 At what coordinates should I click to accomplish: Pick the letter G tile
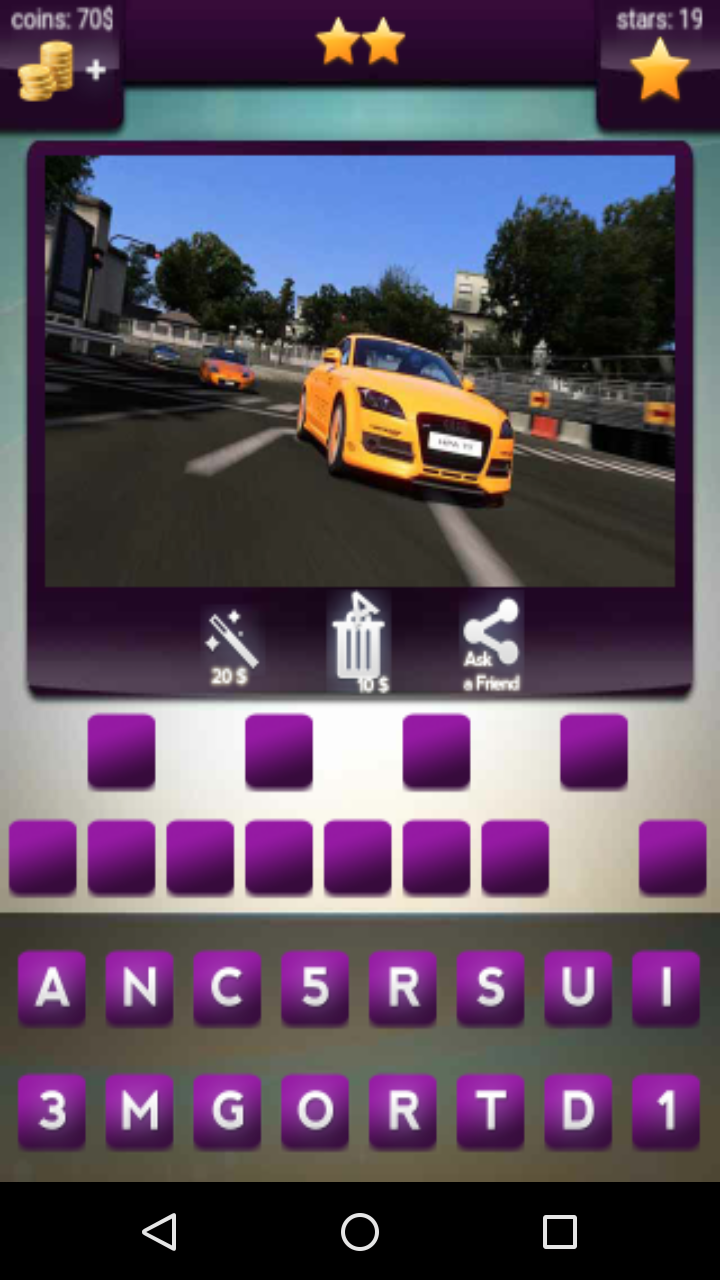(227, 1111)
